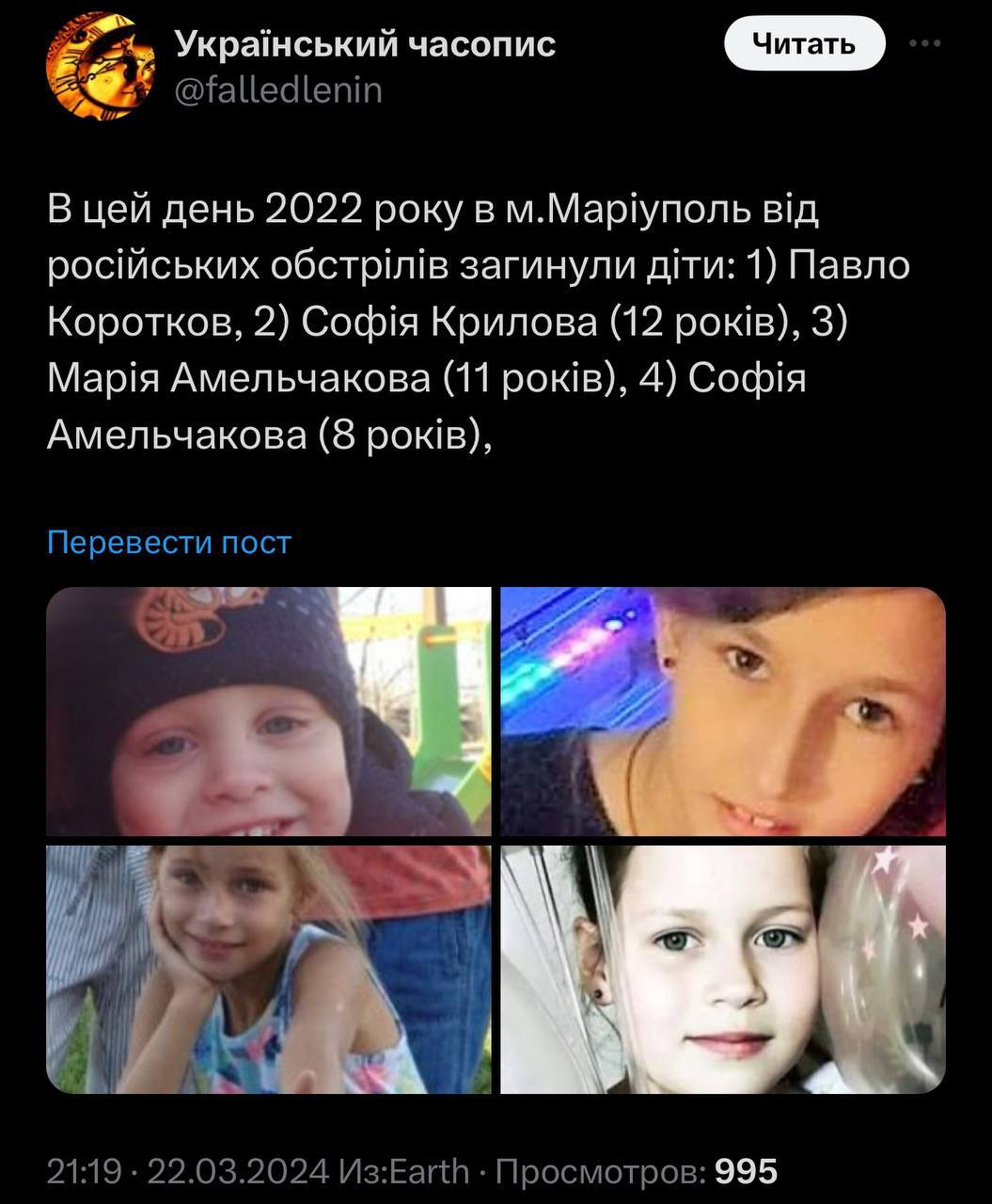The image size is (992, 1204).
Task: Tap Перевести пост to translate
Action: click(x=169, y=543)
